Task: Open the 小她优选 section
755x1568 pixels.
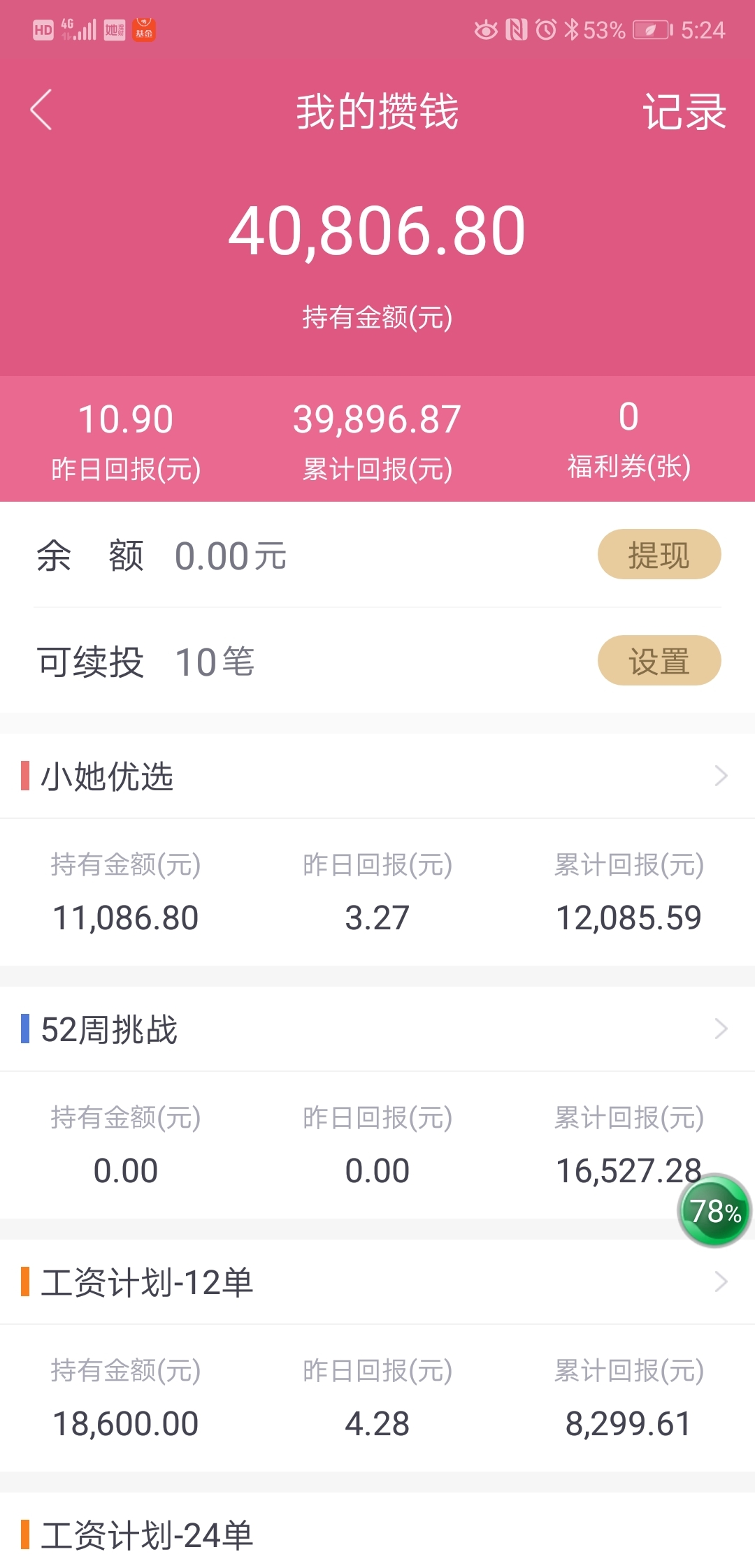Action: point(377,776)
